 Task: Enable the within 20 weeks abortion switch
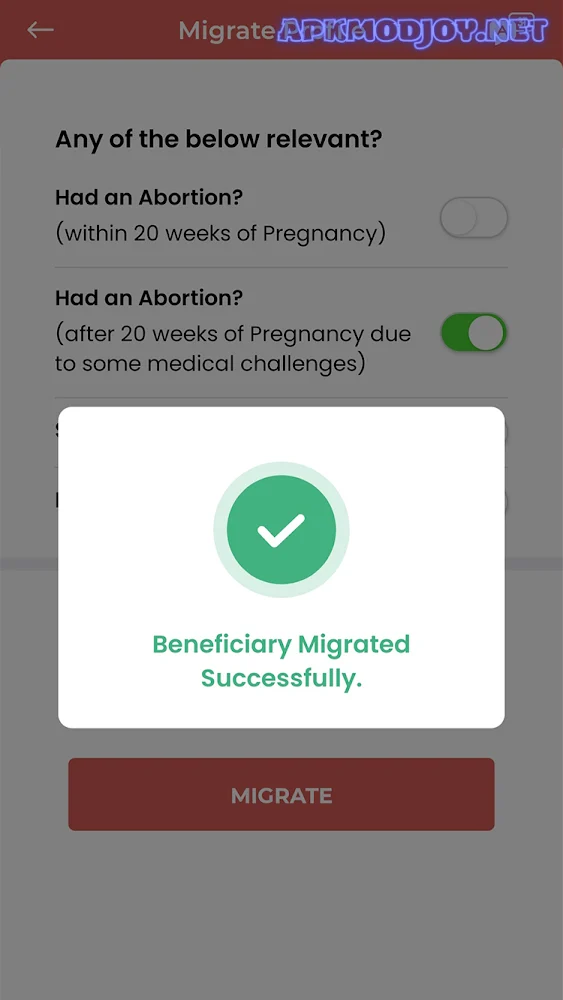pos(474,218)
